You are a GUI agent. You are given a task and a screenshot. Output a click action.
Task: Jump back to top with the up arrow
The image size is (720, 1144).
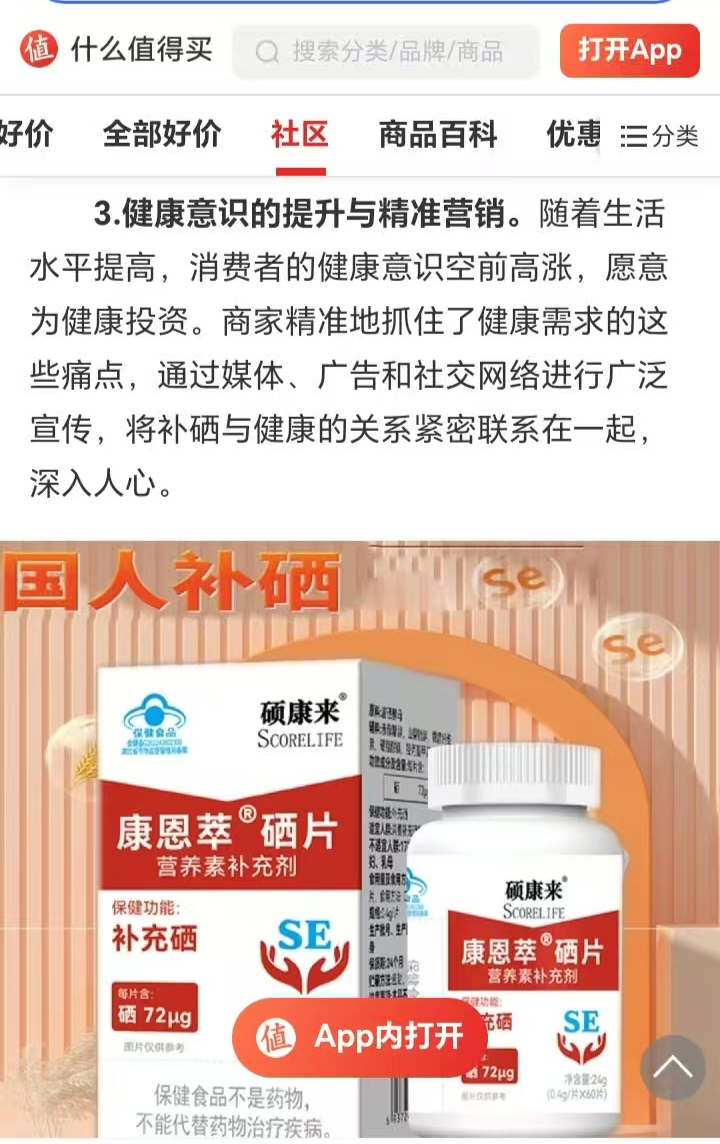(x=673, y=1067)
